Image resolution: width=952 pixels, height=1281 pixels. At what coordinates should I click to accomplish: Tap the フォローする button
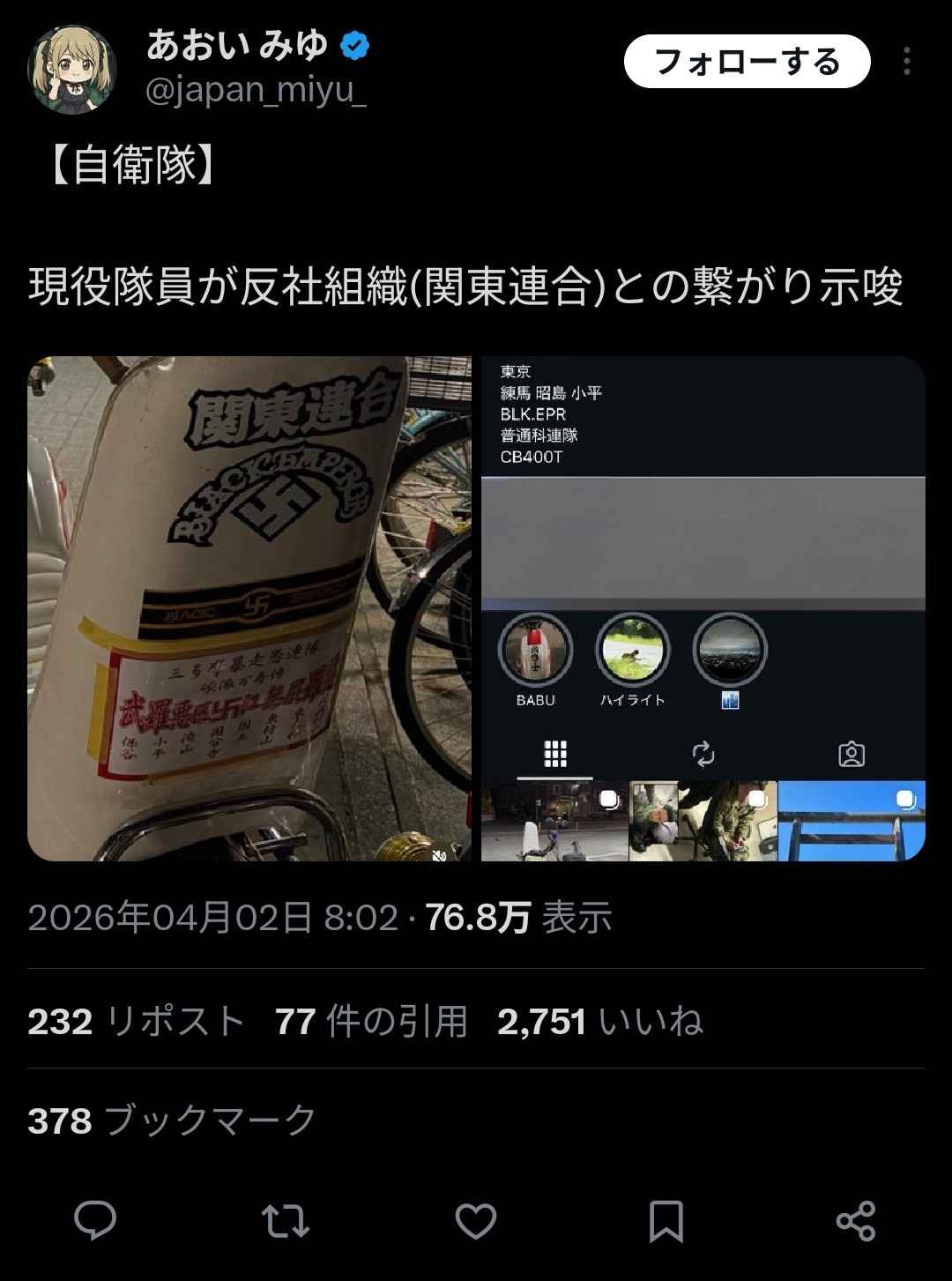point(747,62)
